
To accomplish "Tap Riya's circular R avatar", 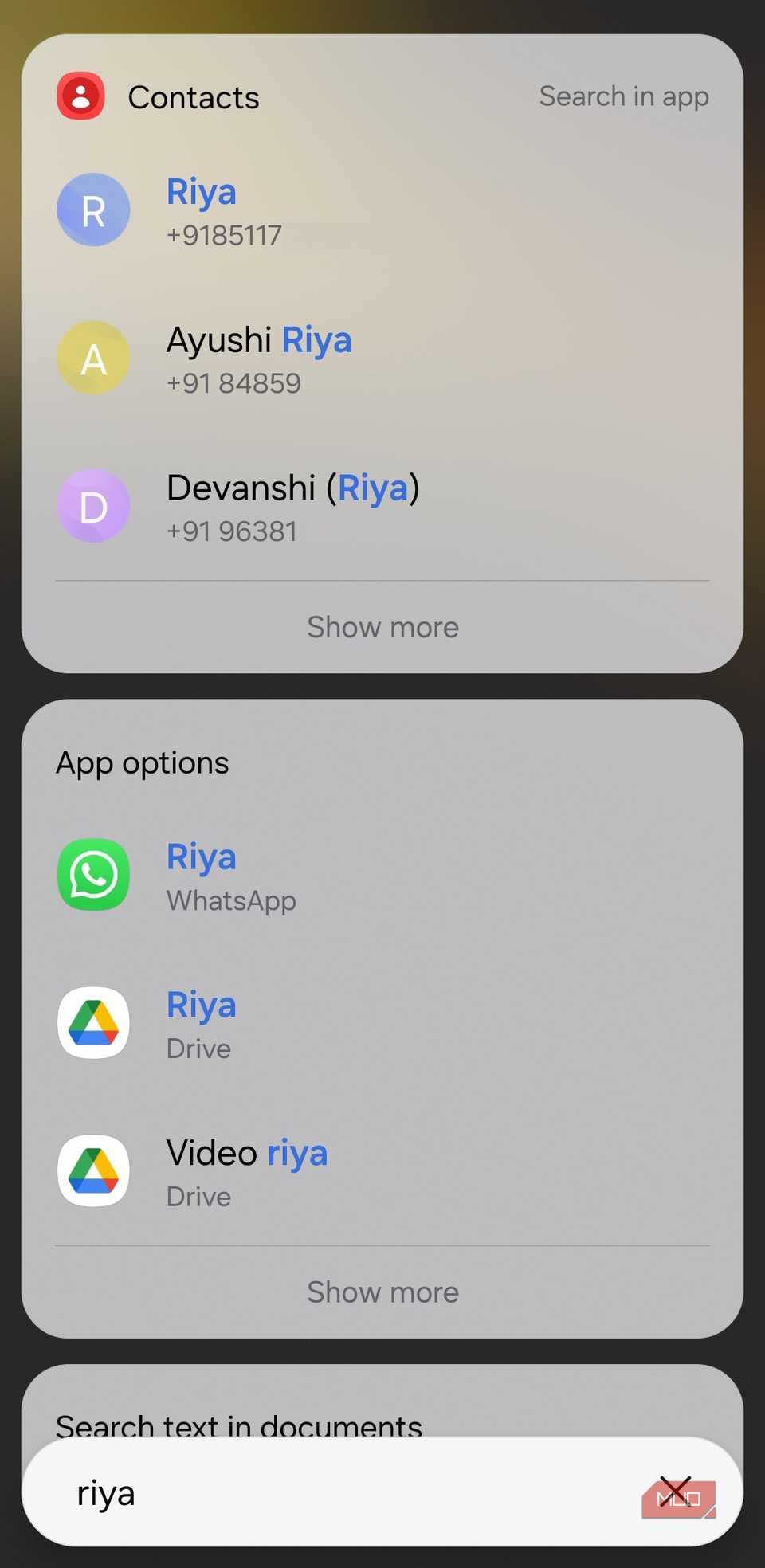I will pyautogui.click(x=93, y=210).
